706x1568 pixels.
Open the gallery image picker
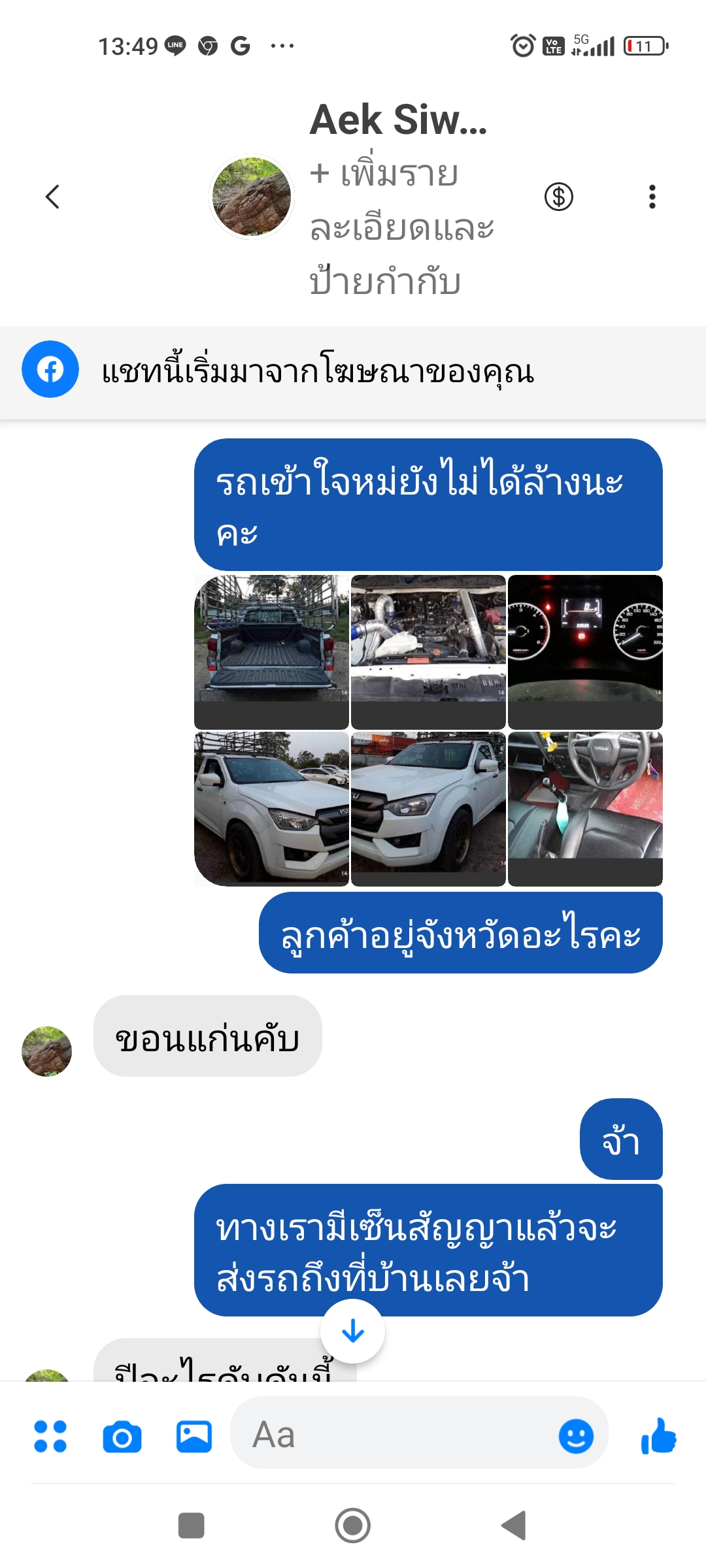click(x=194, y=1436)
